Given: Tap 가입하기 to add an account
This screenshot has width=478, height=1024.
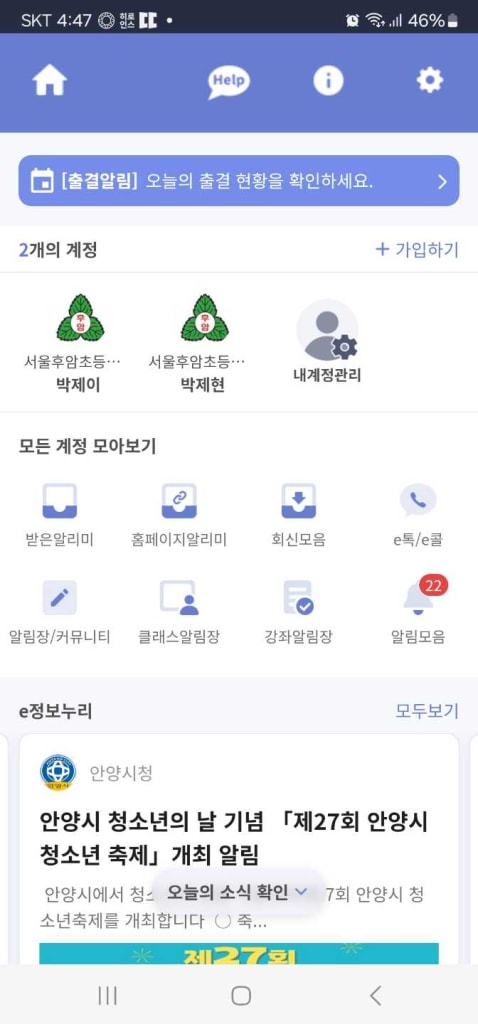Looking at the screenshot, I should [x=417, y=249].
